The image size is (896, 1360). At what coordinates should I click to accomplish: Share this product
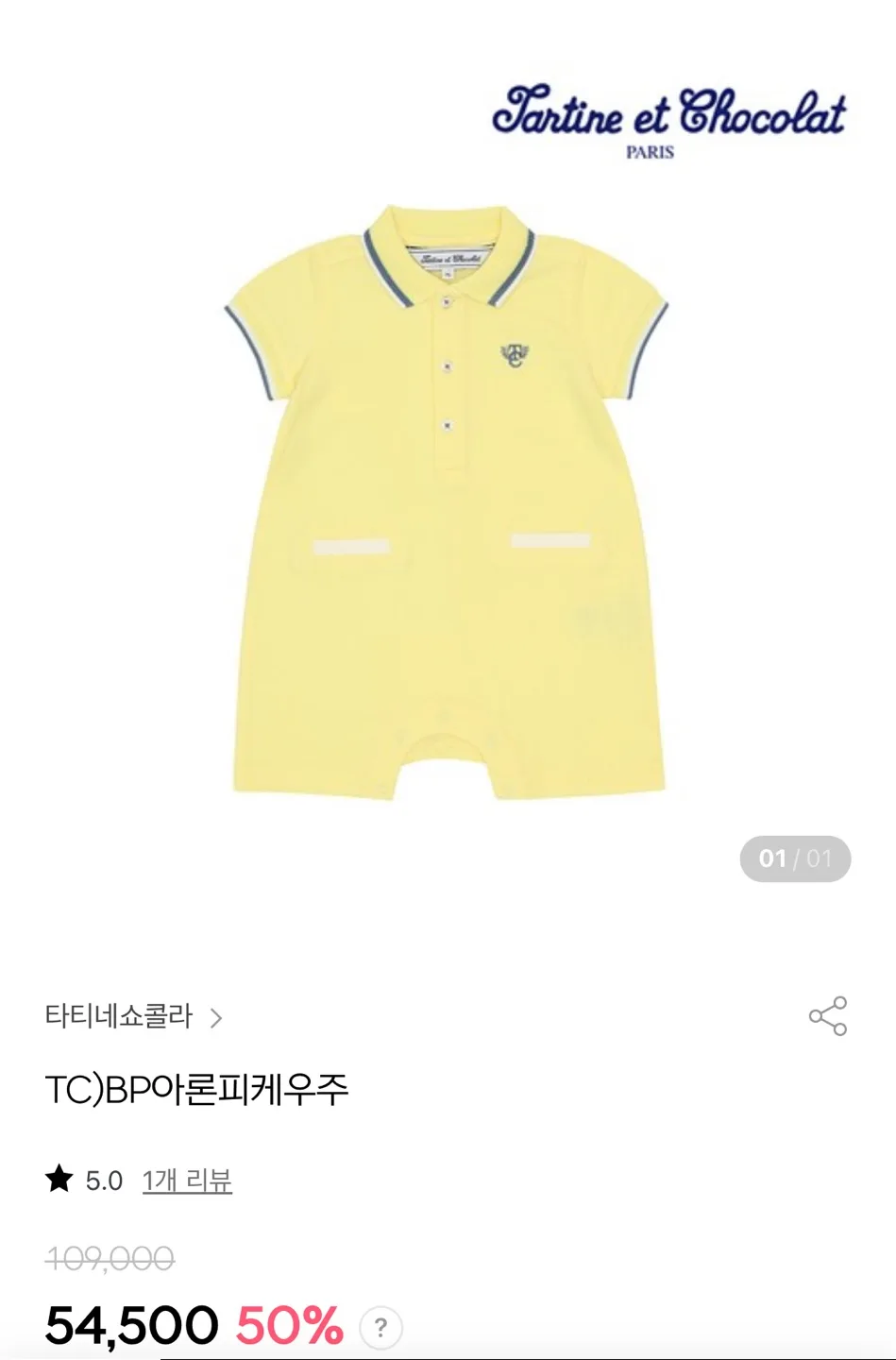coord(828,1016)
